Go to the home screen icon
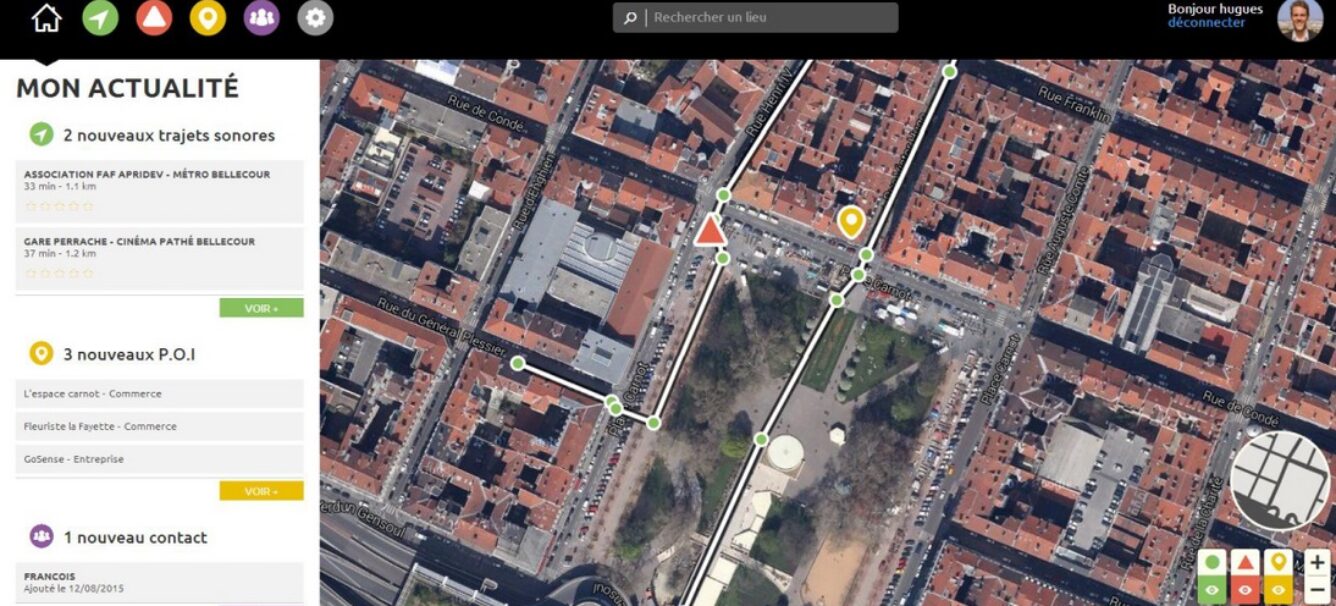The height and width of the screenshot is (606, 1336). [46, 18]
